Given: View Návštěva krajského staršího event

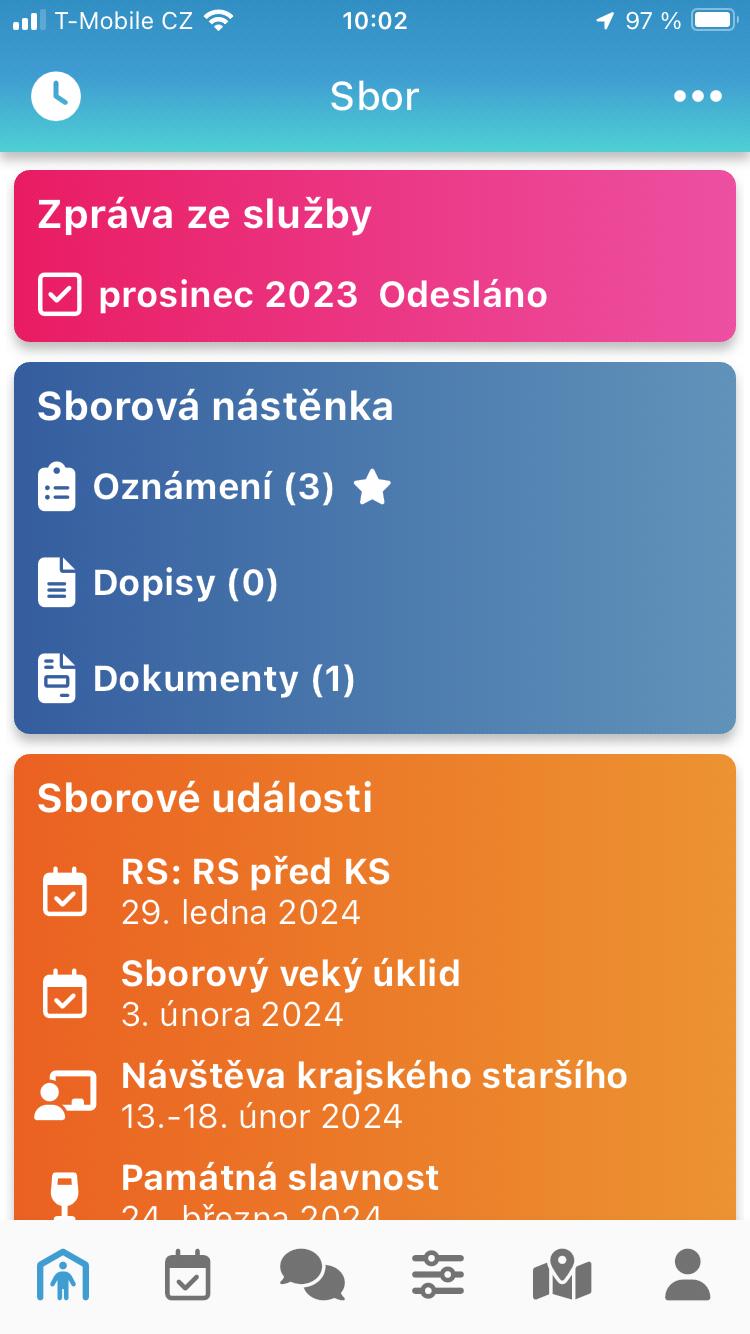Looking at the screenshot, I should click(373, 1094).
